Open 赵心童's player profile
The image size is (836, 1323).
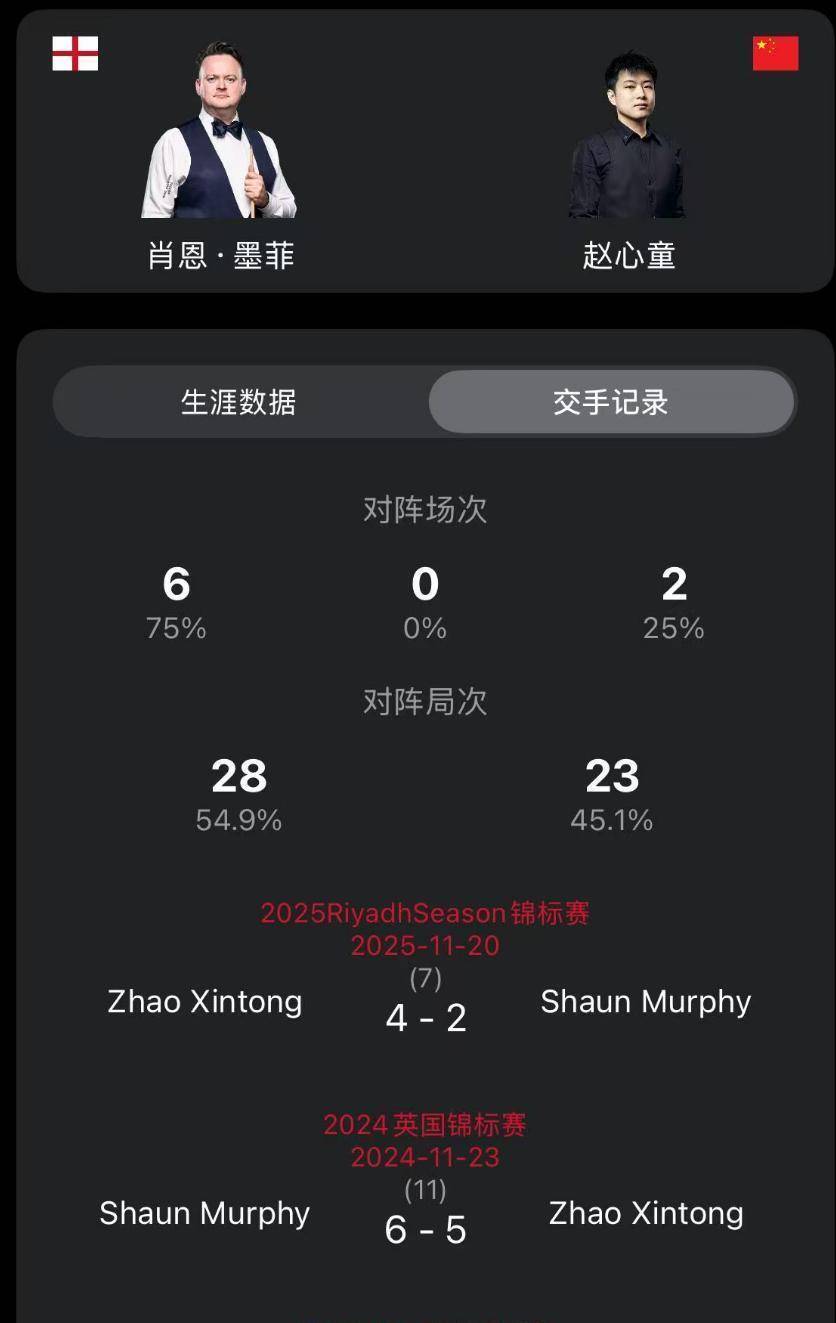(x=628, y=150)
